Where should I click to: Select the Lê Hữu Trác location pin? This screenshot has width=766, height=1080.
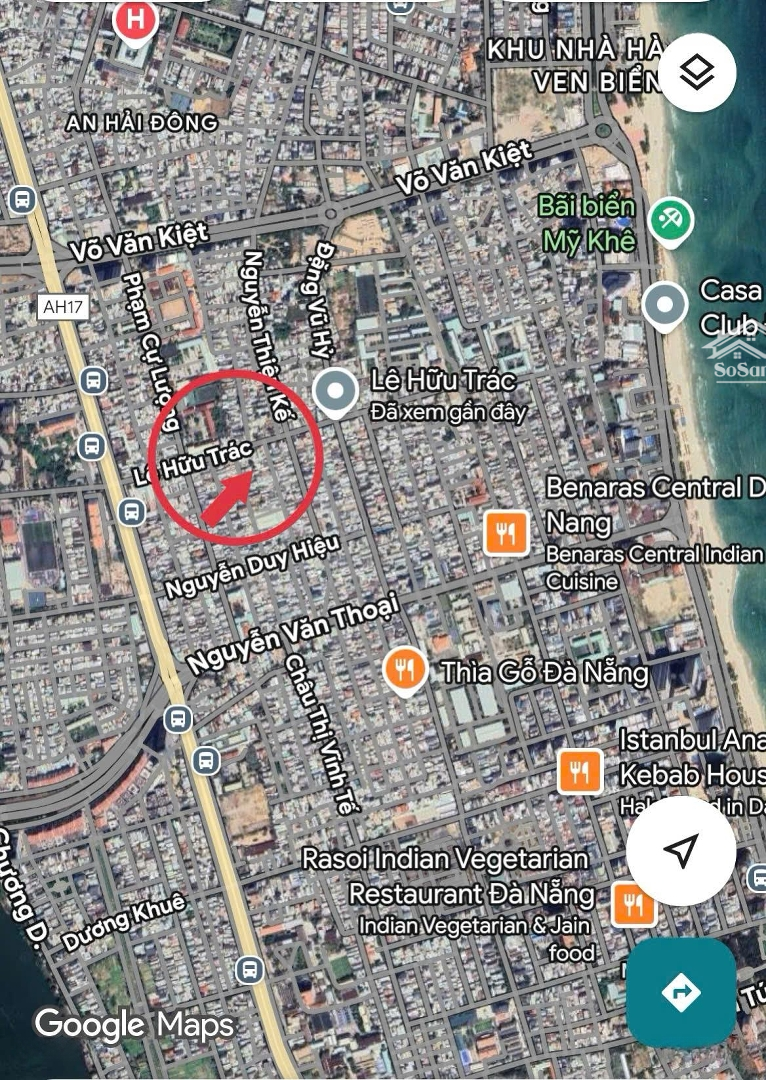point(335,392)
